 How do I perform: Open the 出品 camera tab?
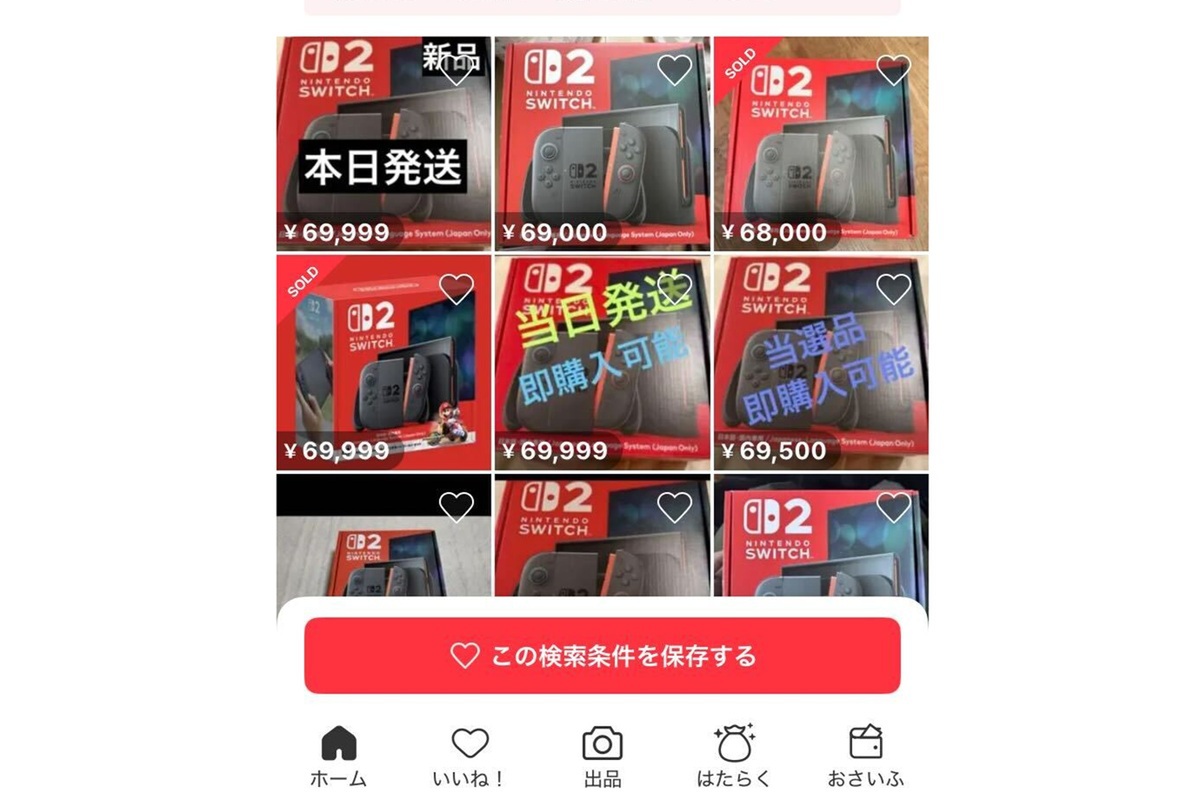pyautogui.click(x=602, y=756)
